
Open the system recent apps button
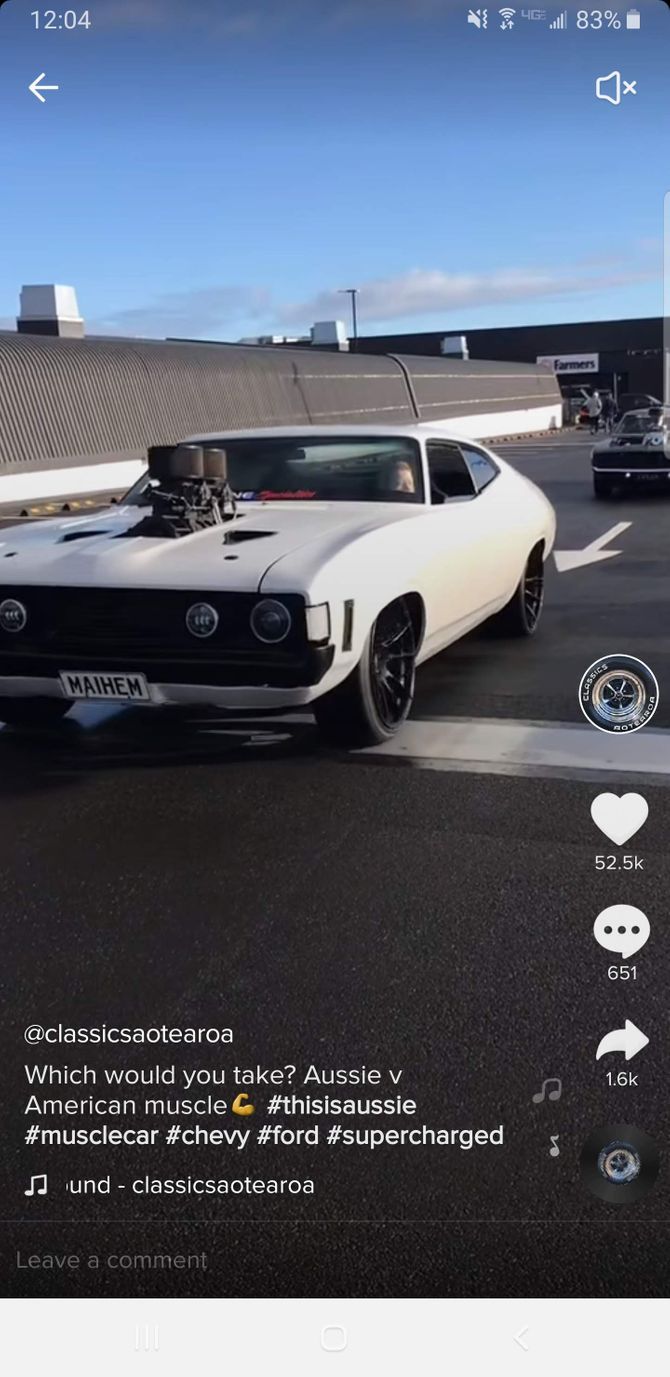[147, 1338]
